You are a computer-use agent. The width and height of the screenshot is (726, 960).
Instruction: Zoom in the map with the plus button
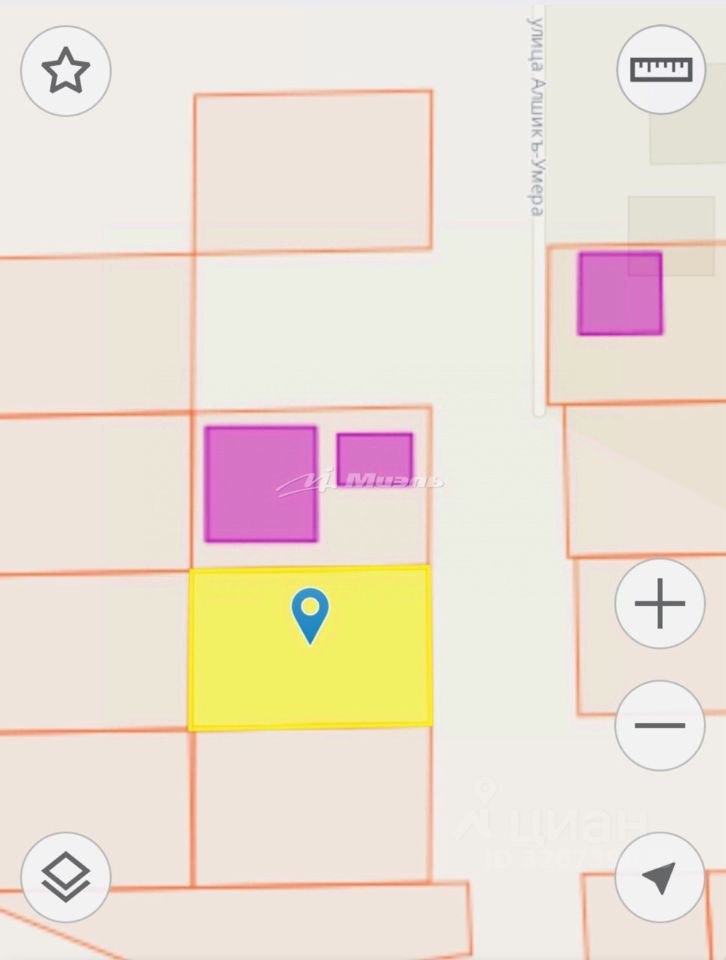(660, 604)
